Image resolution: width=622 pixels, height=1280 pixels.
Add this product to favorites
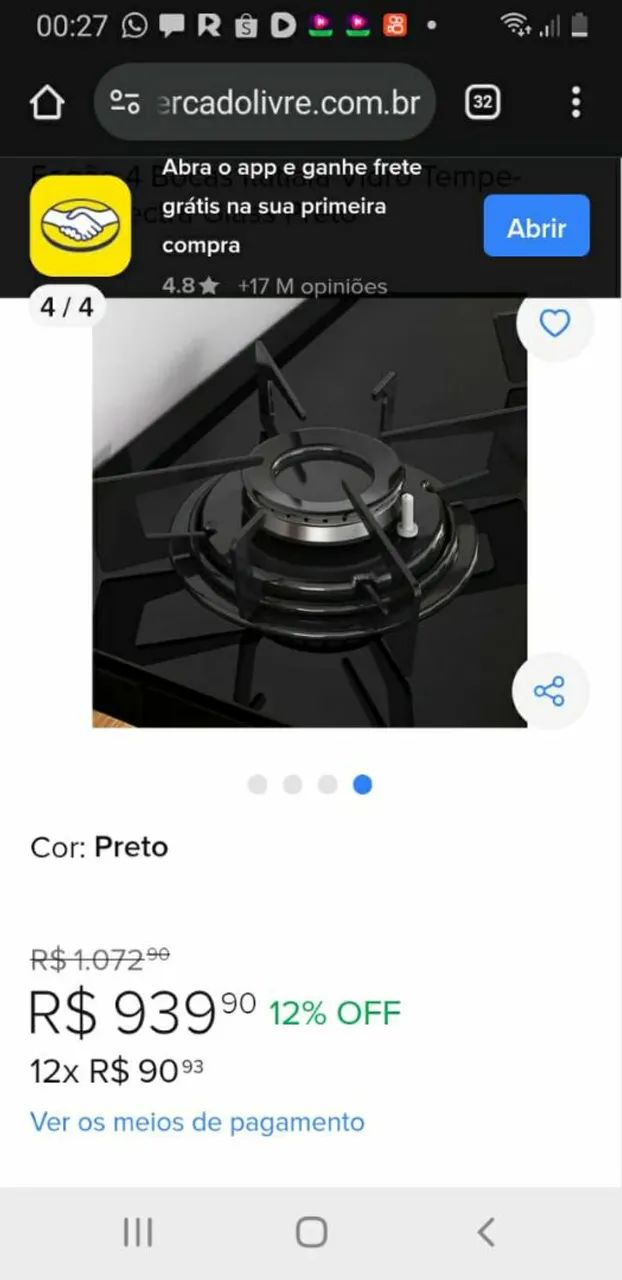(554, 323)
